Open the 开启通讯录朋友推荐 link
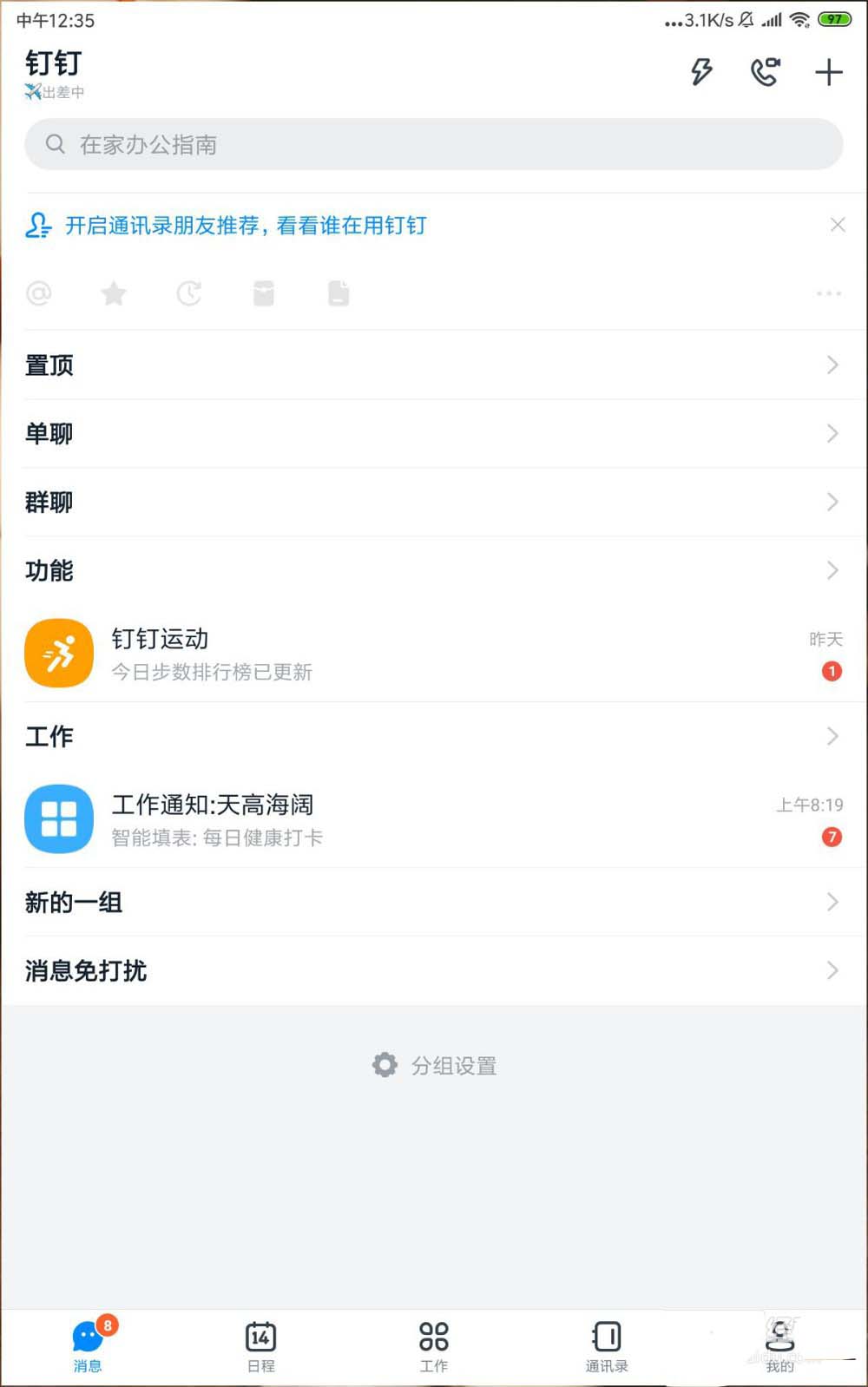This screenshot has height=1387, width=868. pyautogui.click(x=246, y=226)
